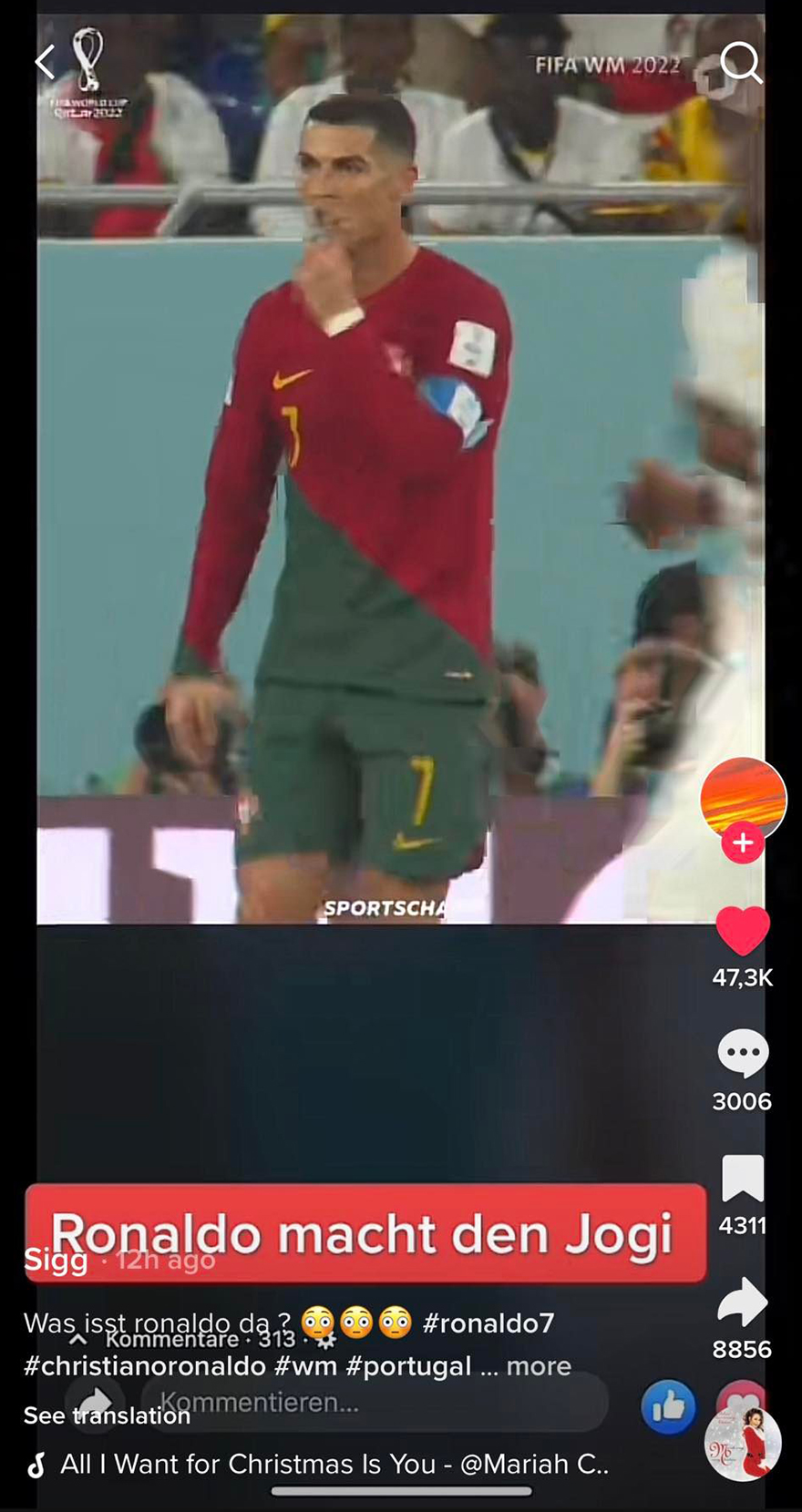
Task: Expand the caption with "more"
Action: [x=539, y=1365]
